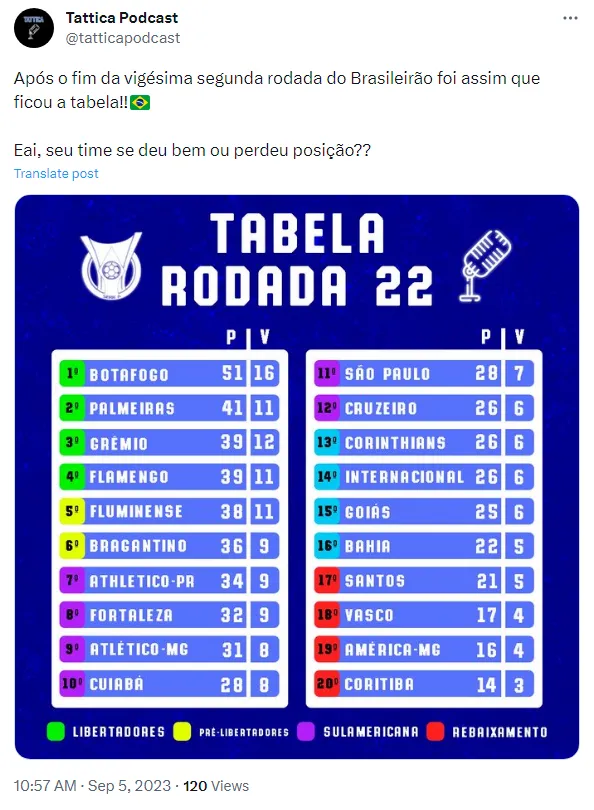Open the post timestamp link
The width and height of the screenshot is (594, 810).
92,786
